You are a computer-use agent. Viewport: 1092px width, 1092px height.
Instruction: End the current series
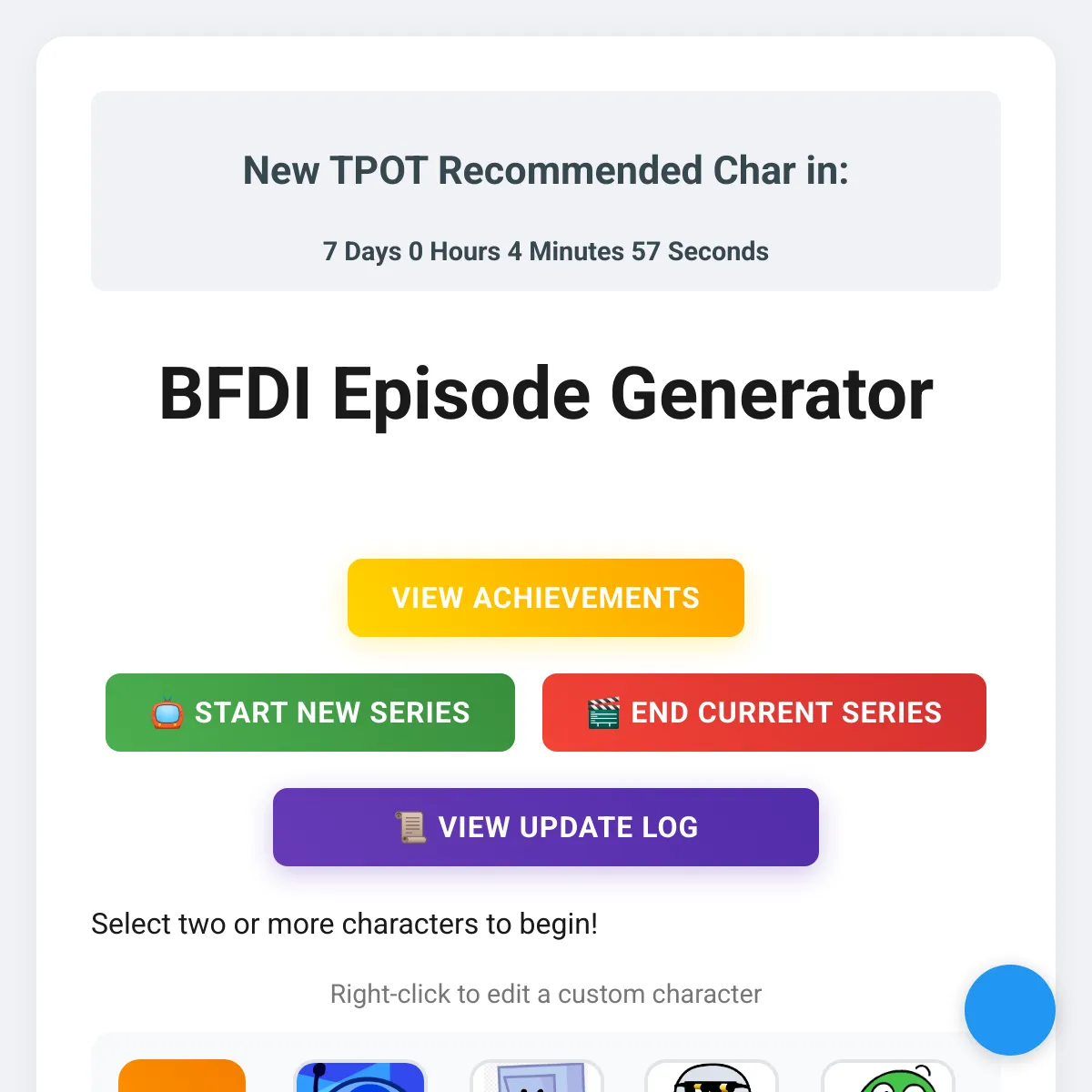tap(764, 713)
